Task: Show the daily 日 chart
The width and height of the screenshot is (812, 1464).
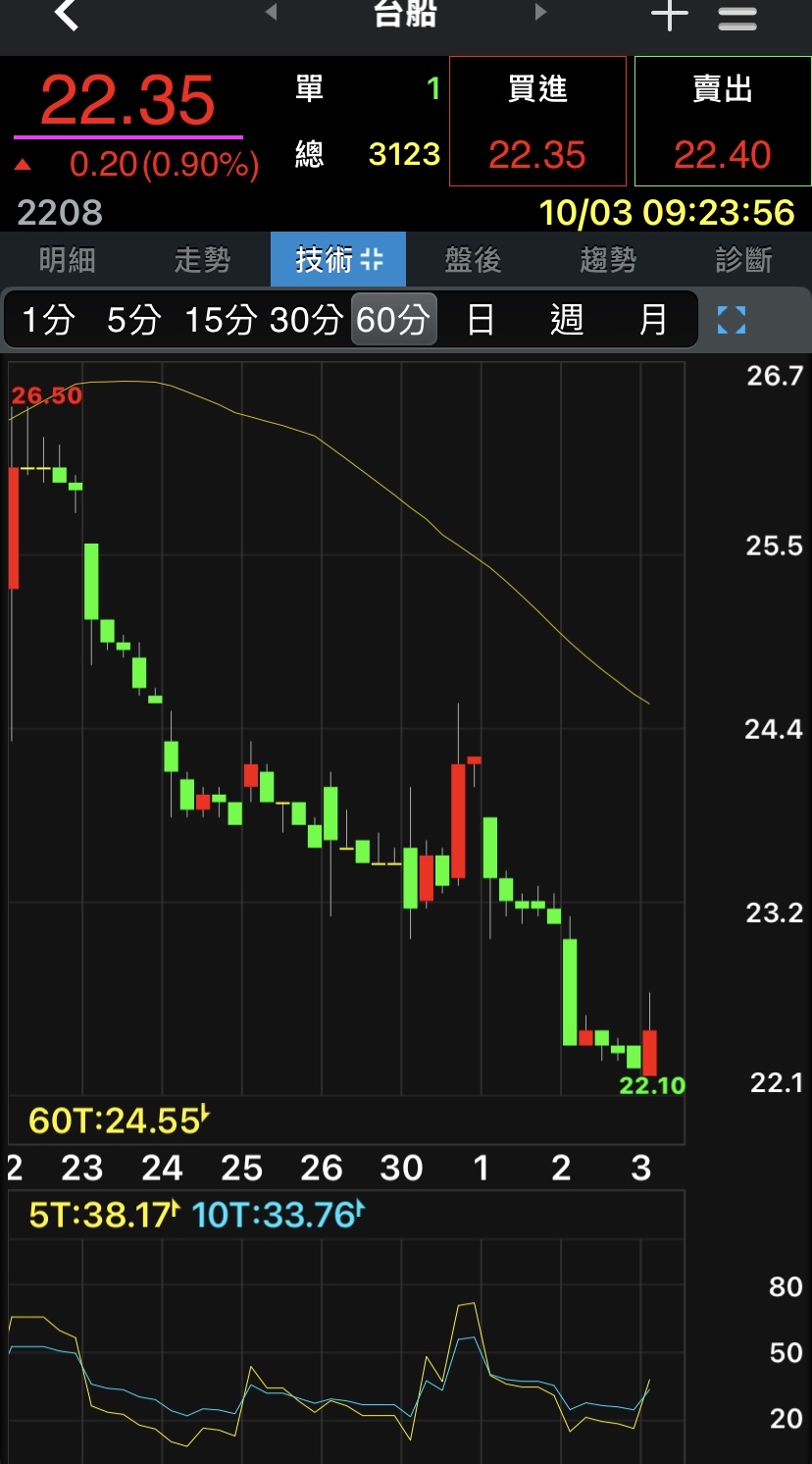Action: click(481, 320)
